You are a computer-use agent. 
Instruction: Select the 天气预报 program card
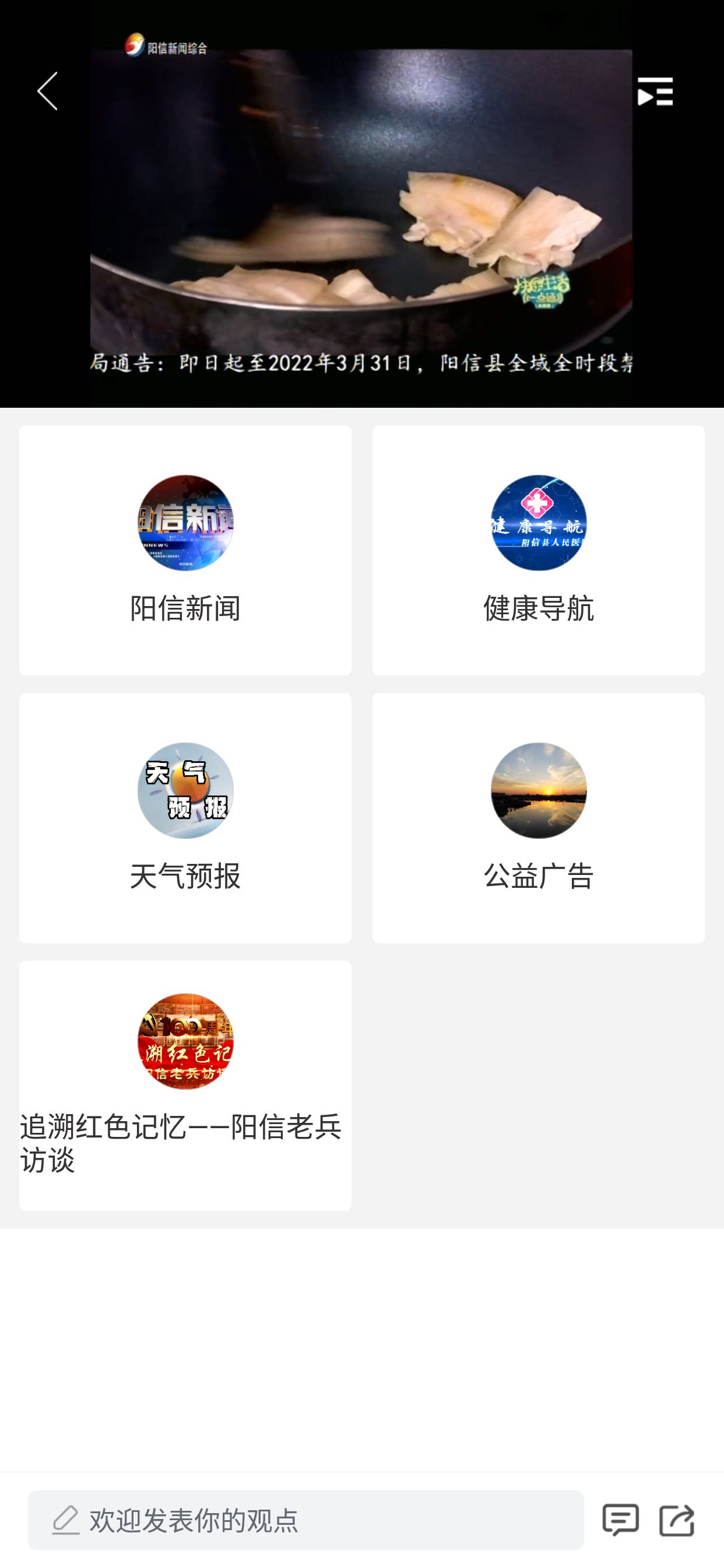tap(185, 817)
